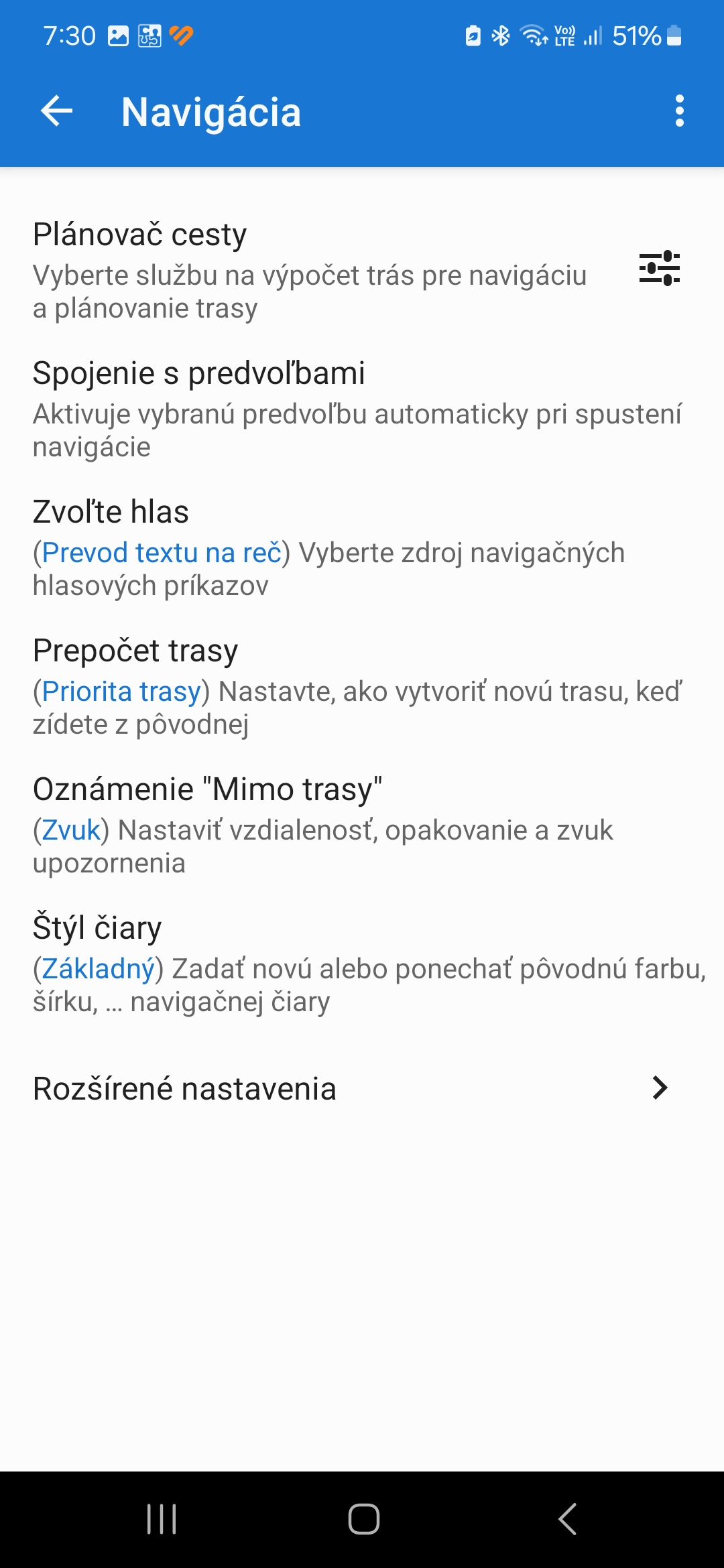Tap the system home button
The image size is (724, 1568).
pyautogui.click(x=363, y=1518)
